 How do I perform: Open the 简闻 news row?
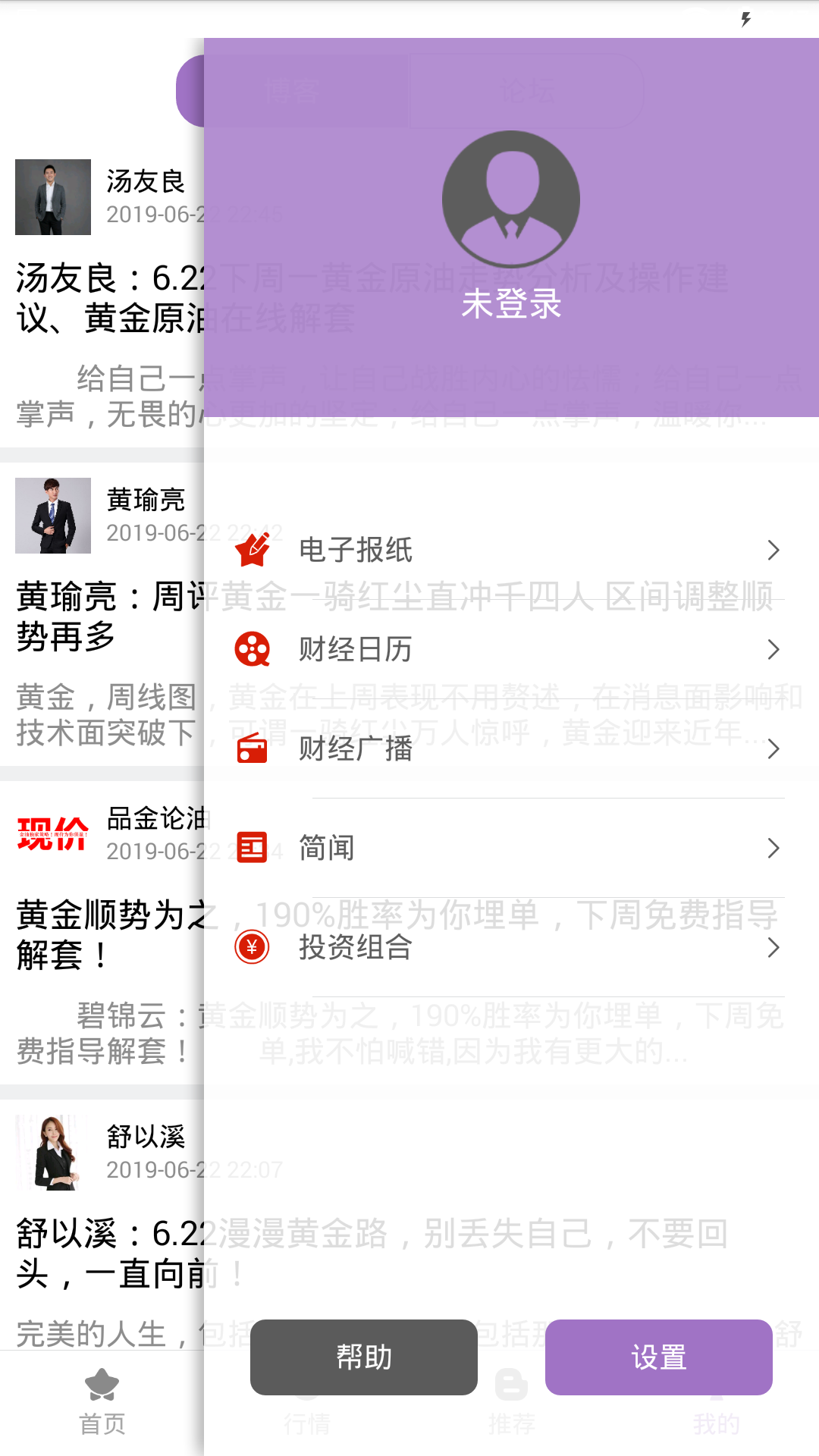click(x=508, y=848)
